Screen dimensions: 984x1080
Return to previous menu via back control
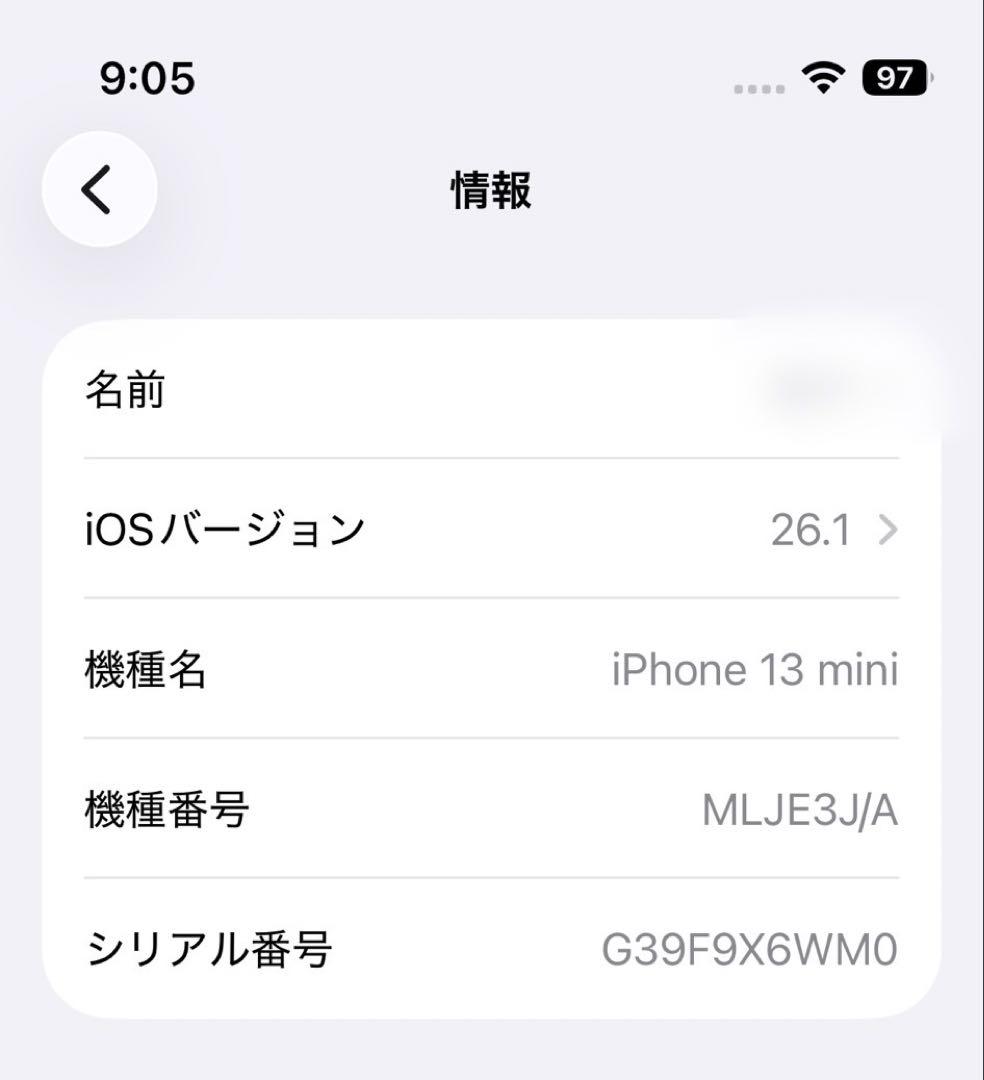99,190
